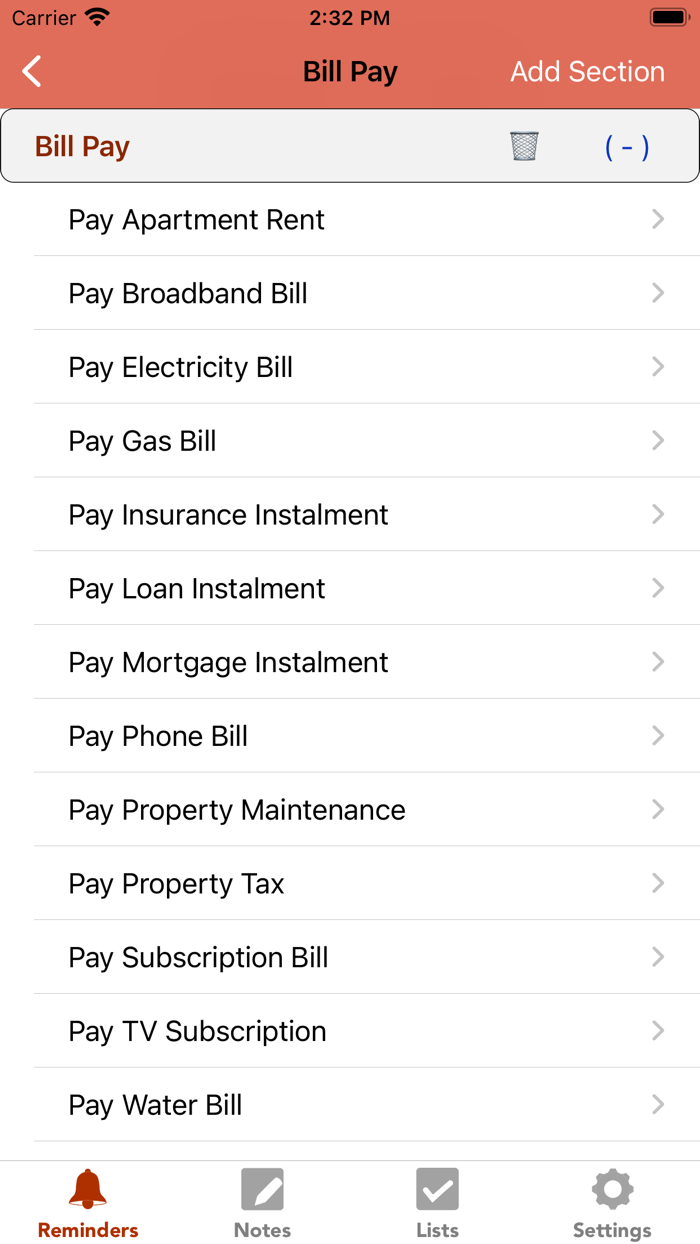This screenshot has width=700, height=1244.
Task: Switch to the Lists tab
Action: click(437, 1203)
